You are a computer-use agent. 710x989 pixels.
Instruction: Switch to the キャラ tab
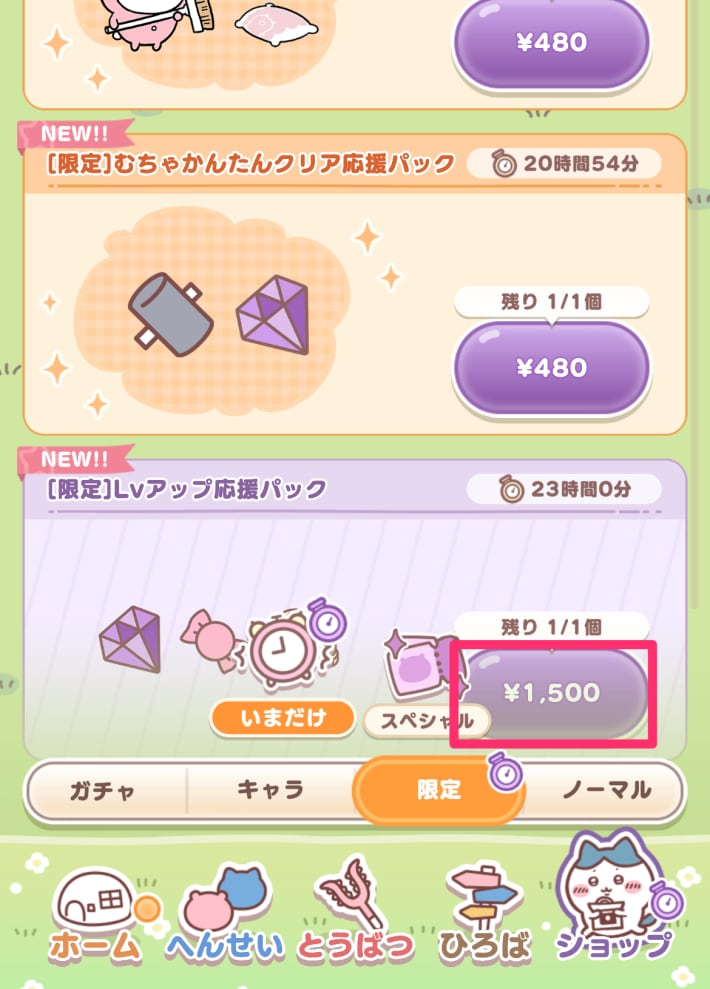coord(270,790)
